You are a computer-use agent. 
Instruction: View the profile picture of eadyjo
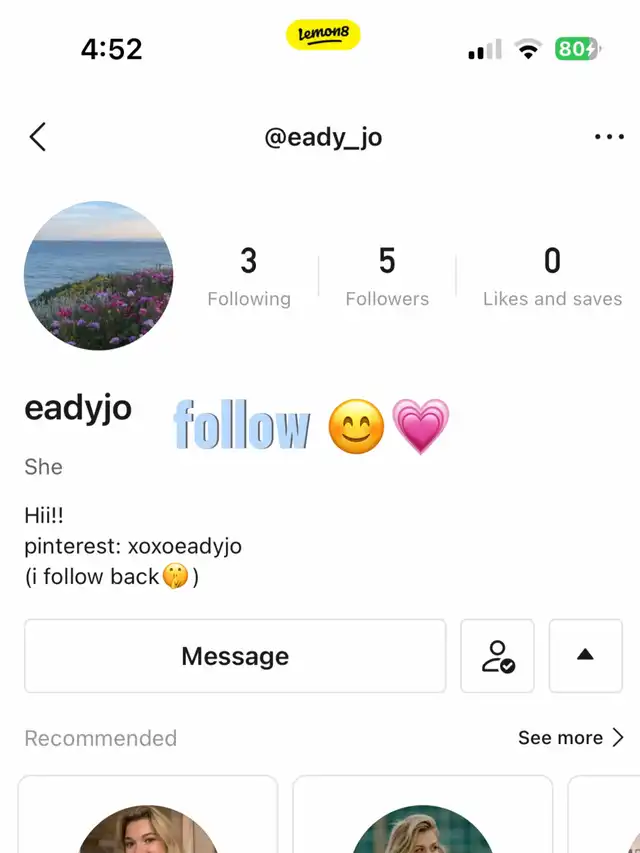point(99,276)
